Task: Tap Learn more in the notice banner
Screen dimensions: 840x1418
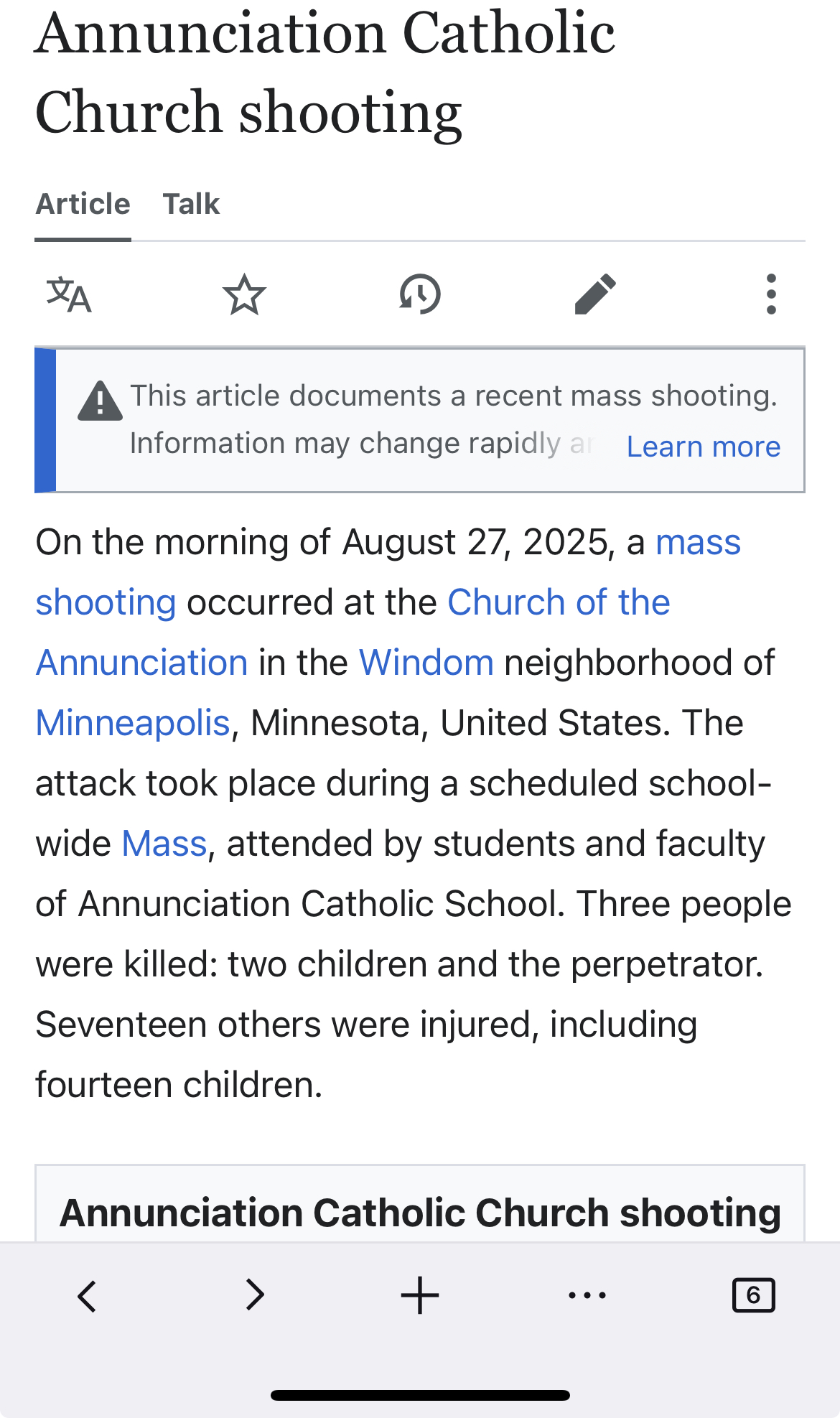Action: pos(703,447)
